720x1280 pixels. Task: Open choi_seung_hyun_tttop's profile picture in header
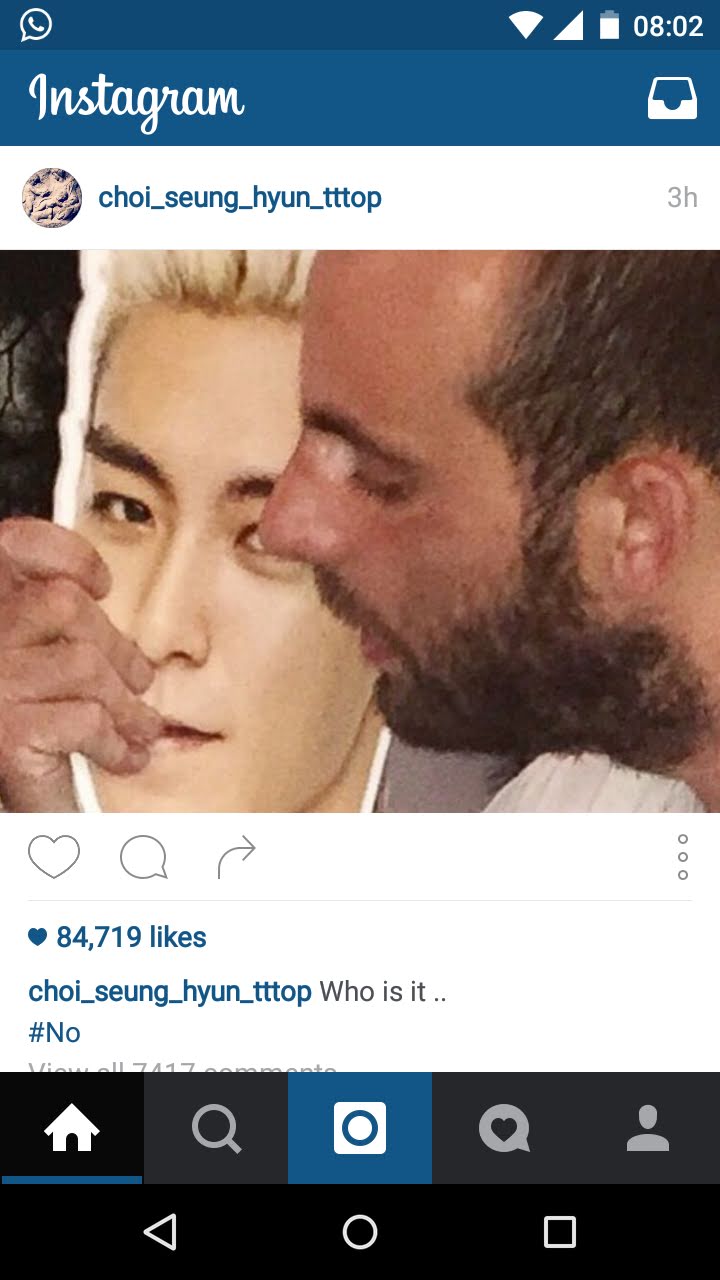pyautogui.click(x=52, y=198)
